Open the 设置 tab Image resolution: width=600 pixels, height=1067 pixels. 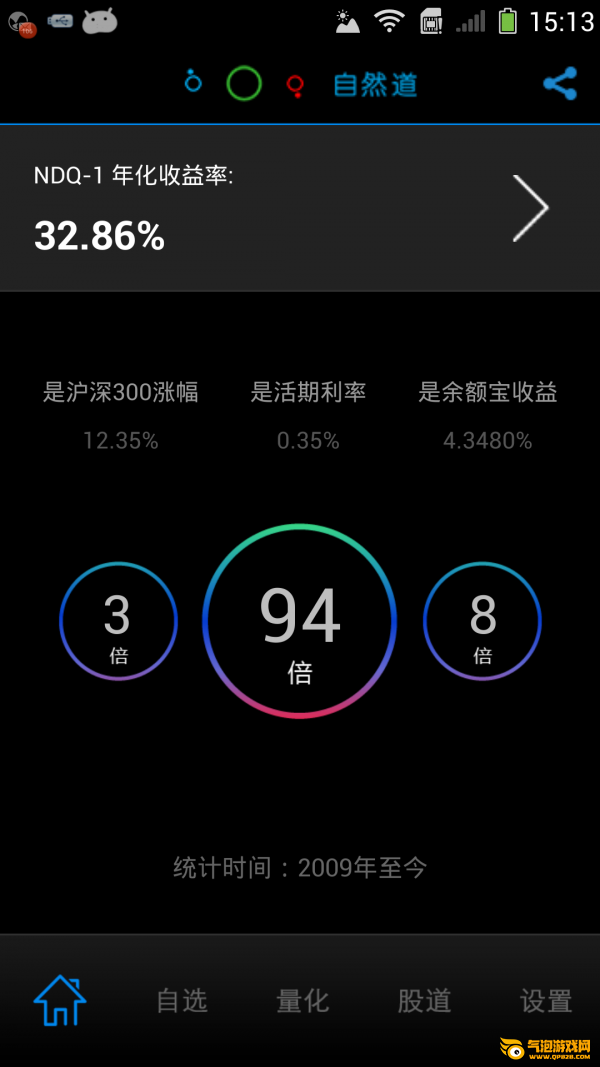(546, 1001)
